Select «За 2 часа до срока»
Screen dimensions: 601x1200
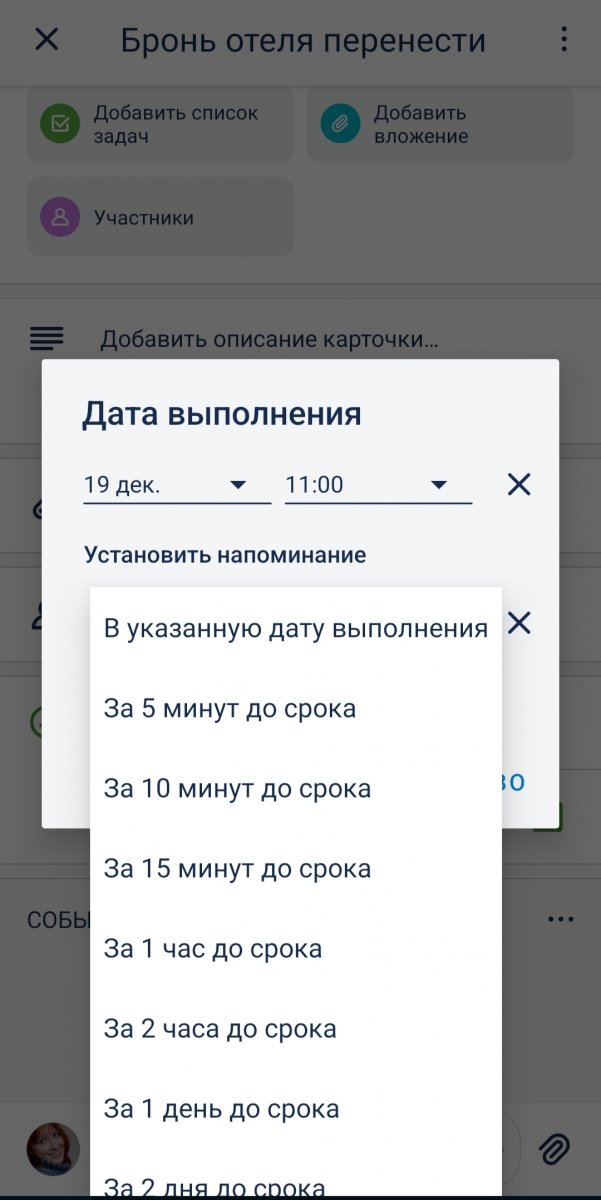pyautogui.click(x=295, y=1029)
